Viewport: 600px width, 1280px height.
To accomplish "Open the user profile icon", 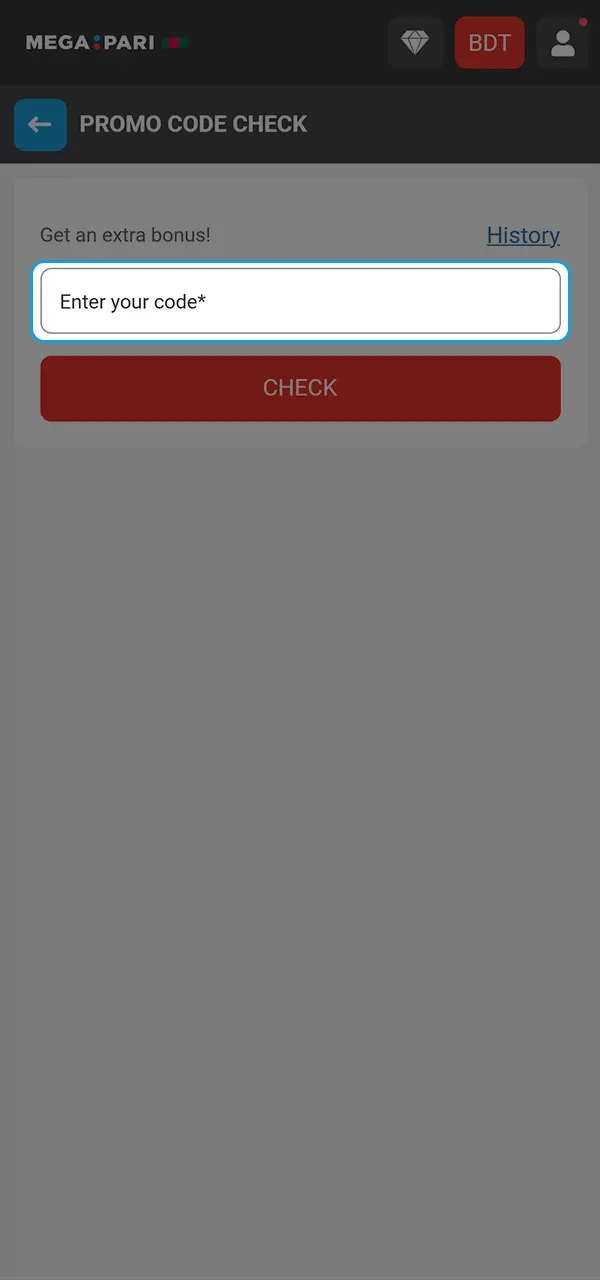I will [x=563, y=43].
